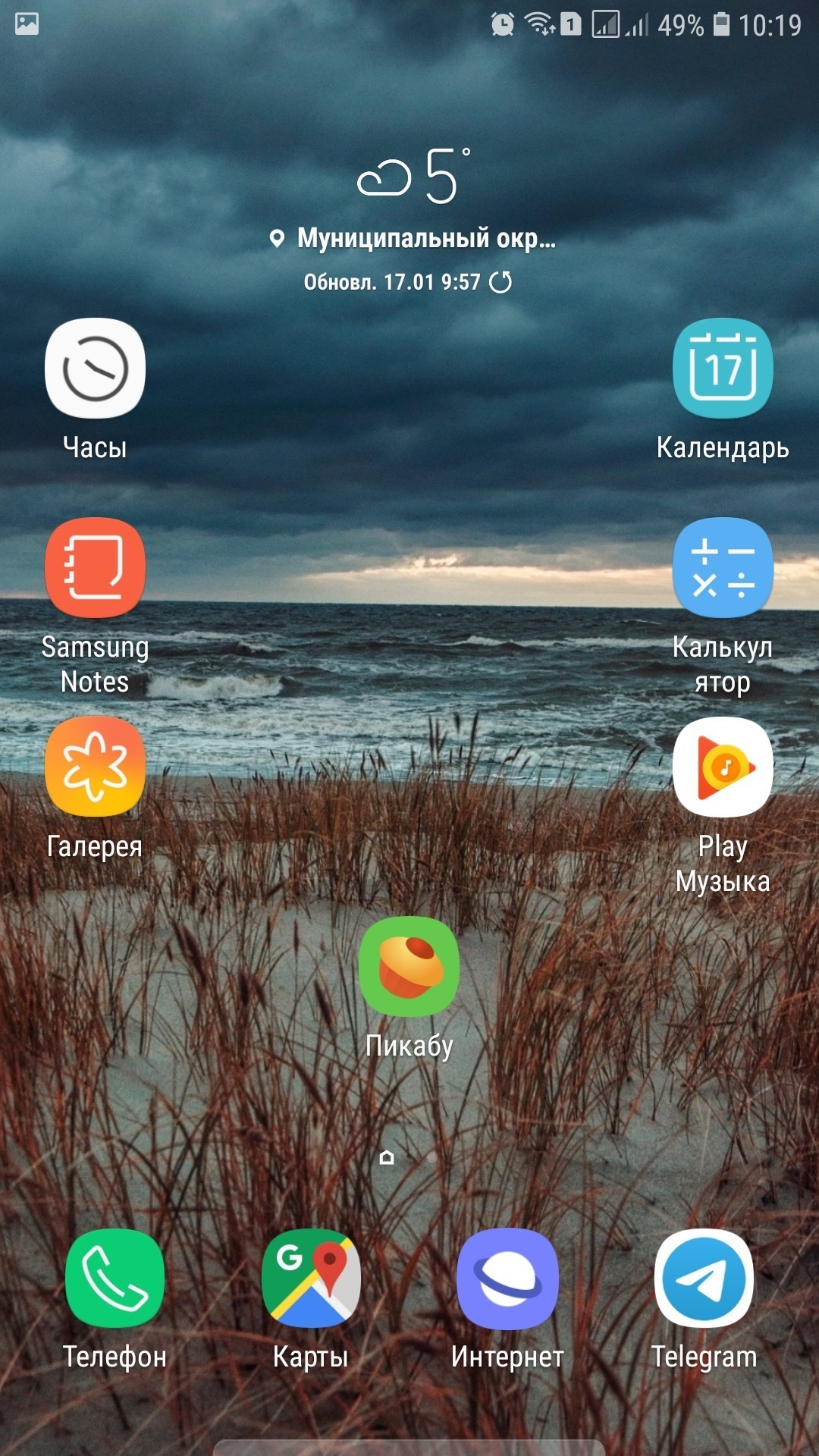Tap the home page indicator
819x1456 pixels.
[387, 1157]
